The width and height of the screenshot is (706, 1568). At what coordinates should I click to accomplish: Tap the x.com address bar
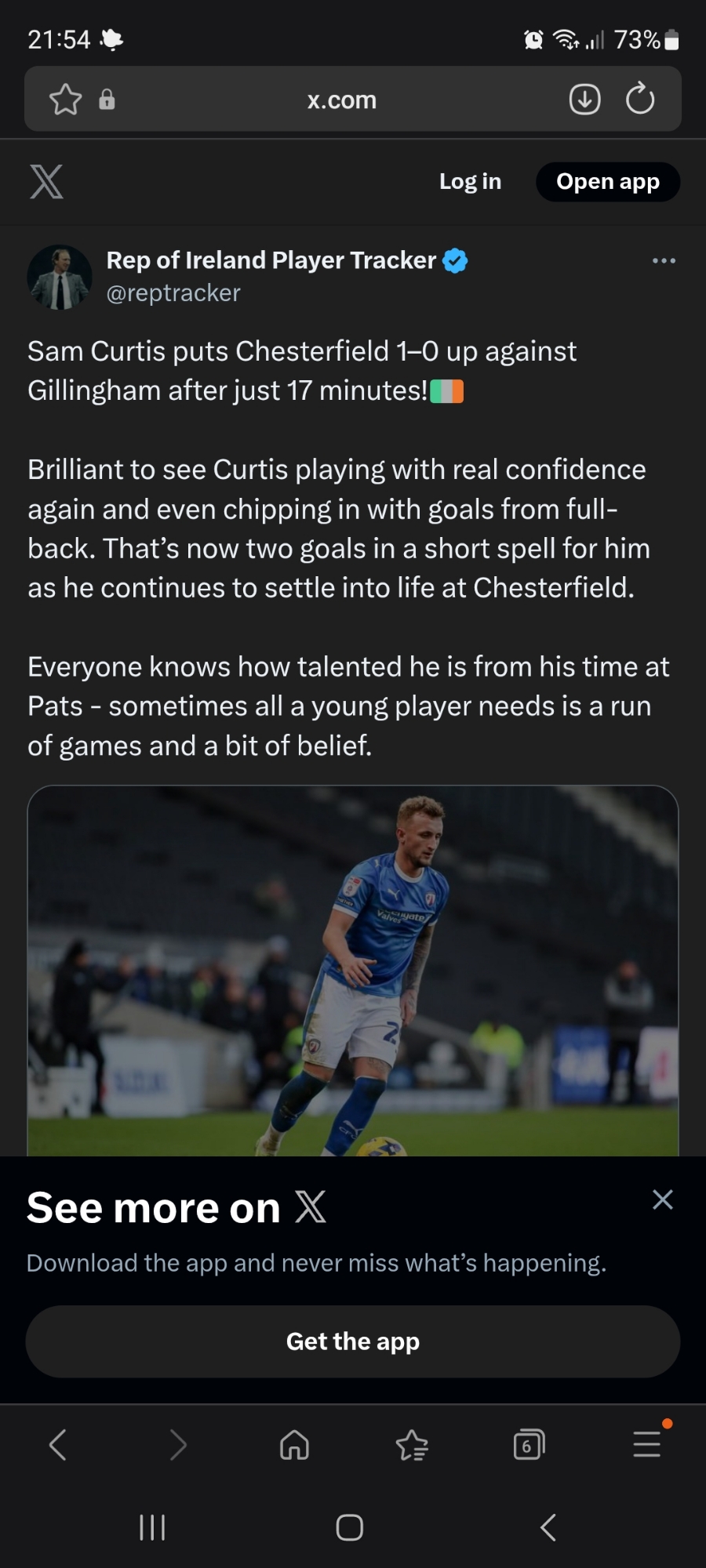(342, 100)
